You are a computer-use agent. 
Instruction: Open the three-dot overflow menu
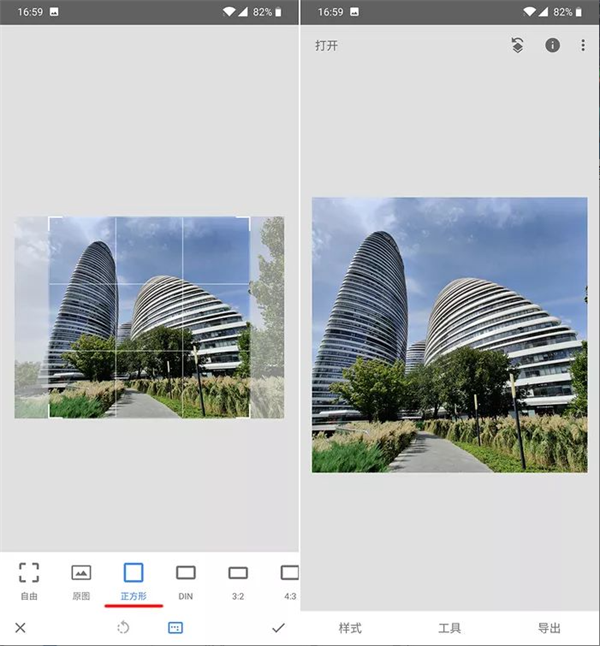(583, 46)
